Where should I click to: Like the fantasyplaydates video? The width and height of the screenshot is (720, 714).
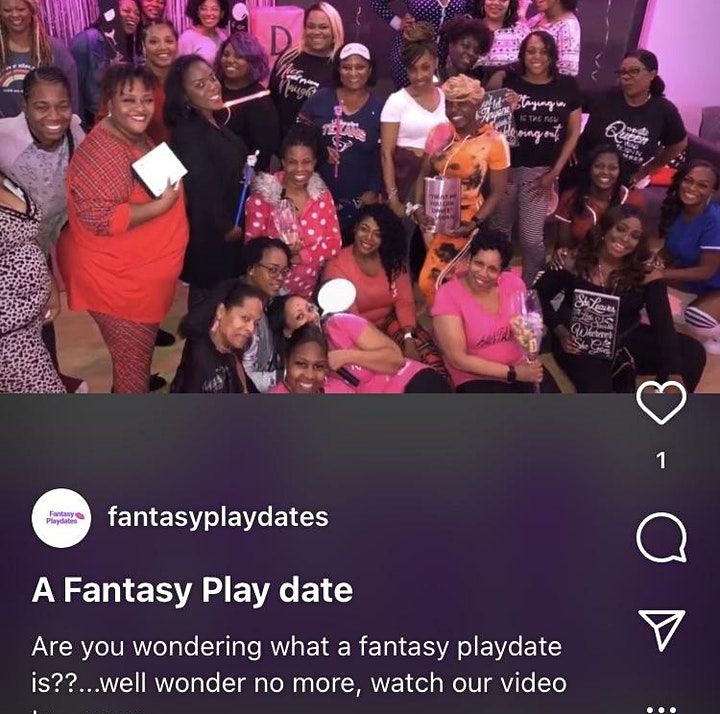[661, 404]
